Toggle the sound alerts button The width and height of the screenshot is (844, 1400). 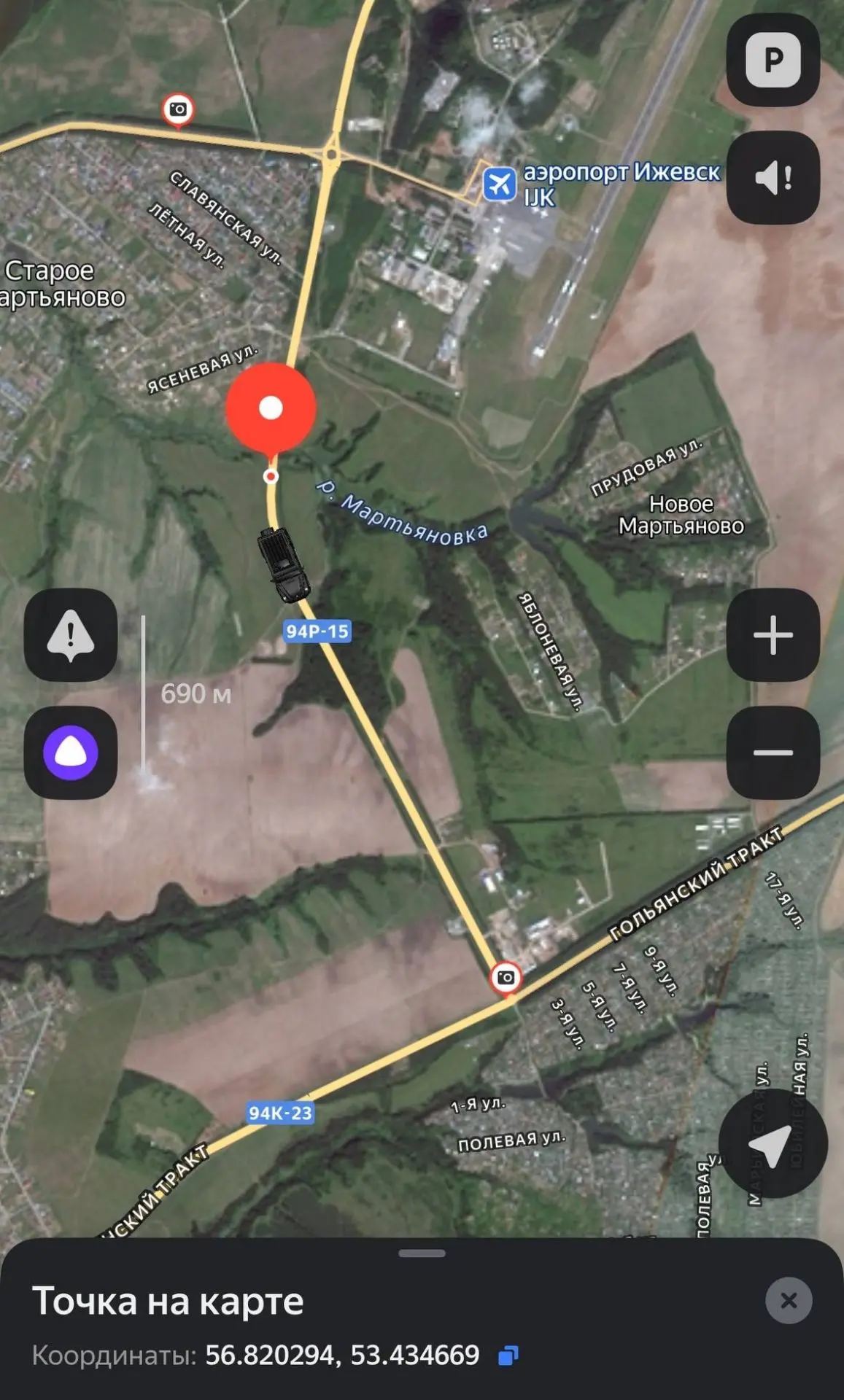(773, 177)
